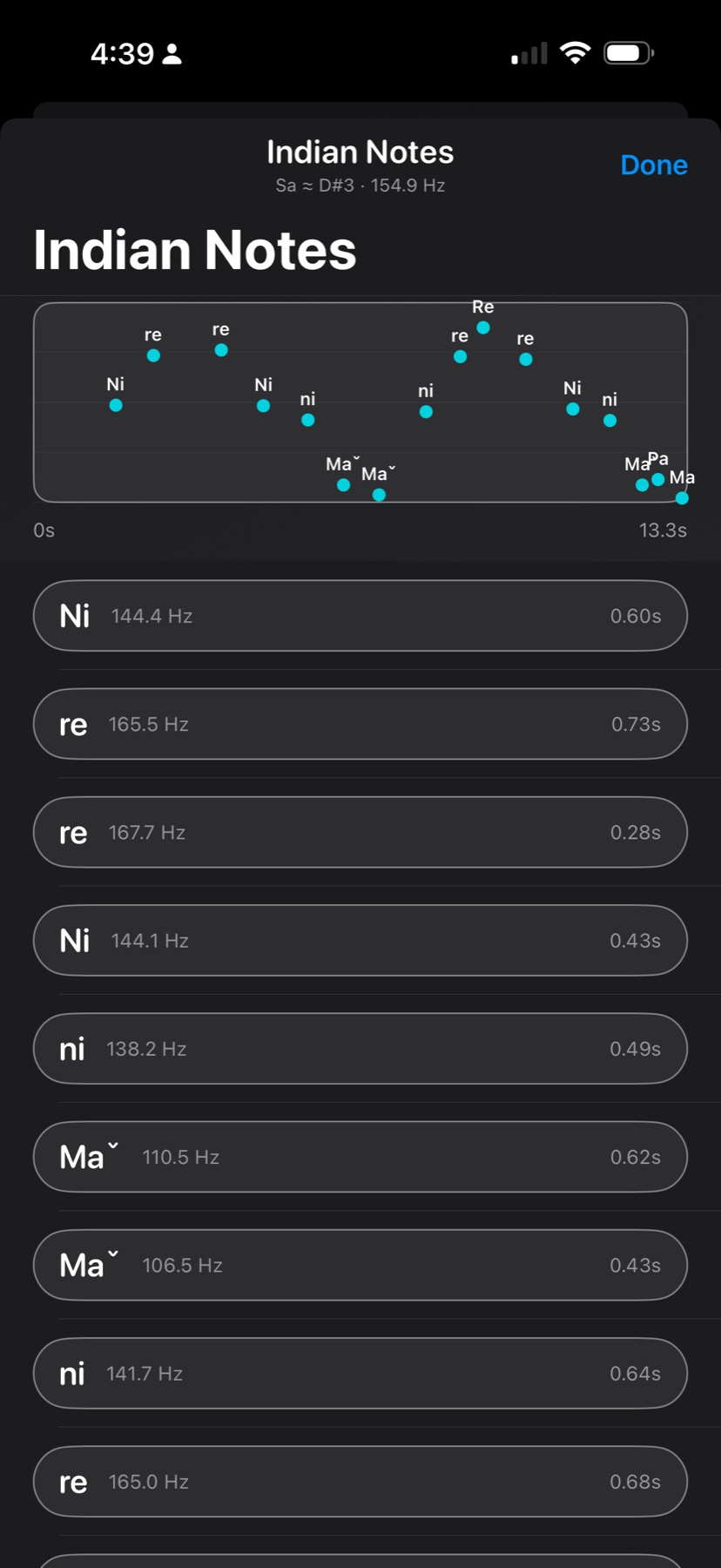Open the Ma 110.5 Hz note row
Image resolution: width=721 pixels, height=1568 pixels.
[360, 1157]
